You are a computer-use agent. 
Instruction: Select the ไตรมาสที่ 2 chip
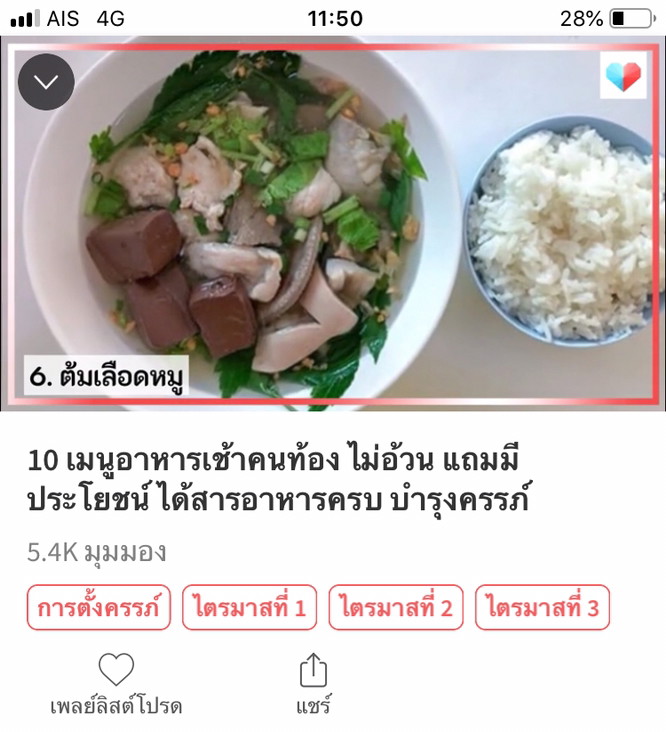tap(396, 608)
